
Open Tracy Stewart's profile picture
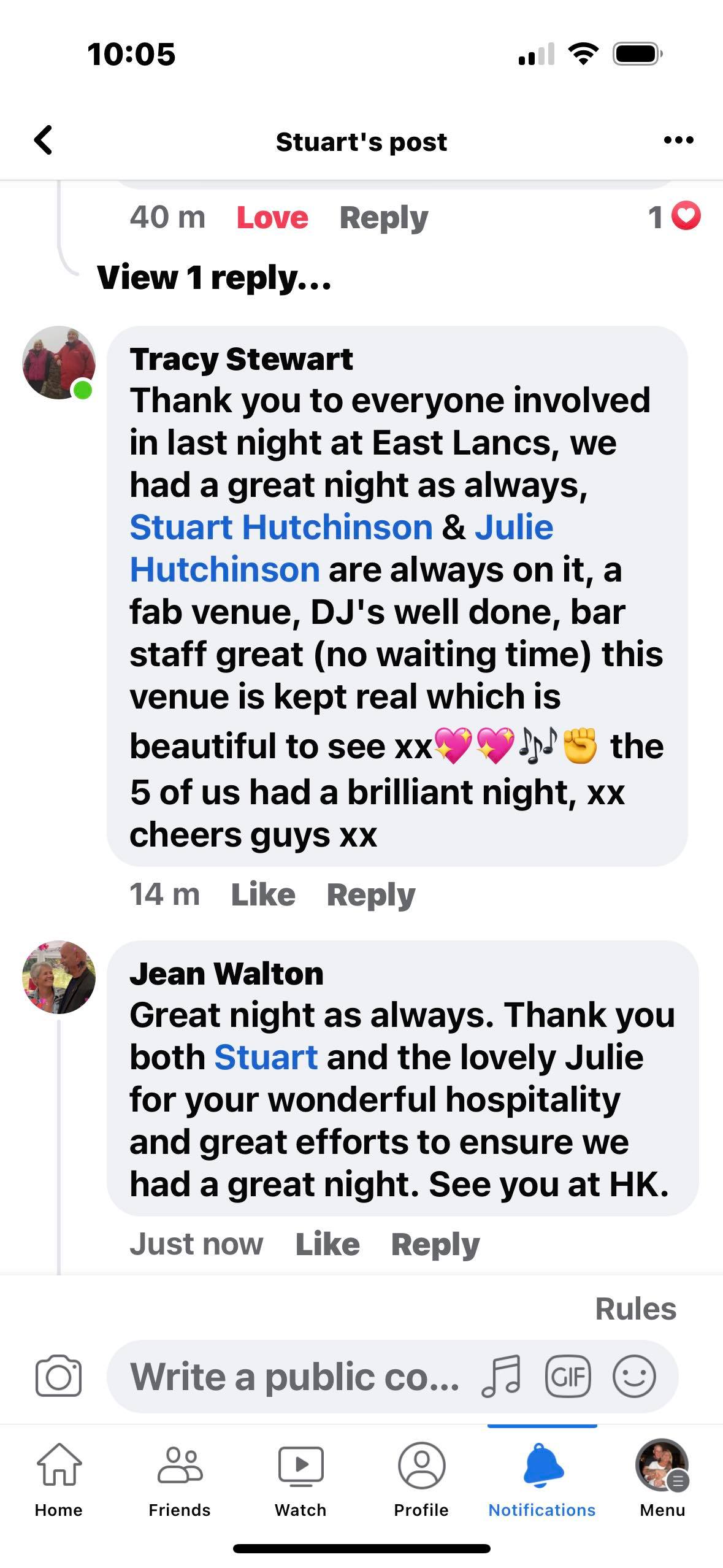click(59, 363)
